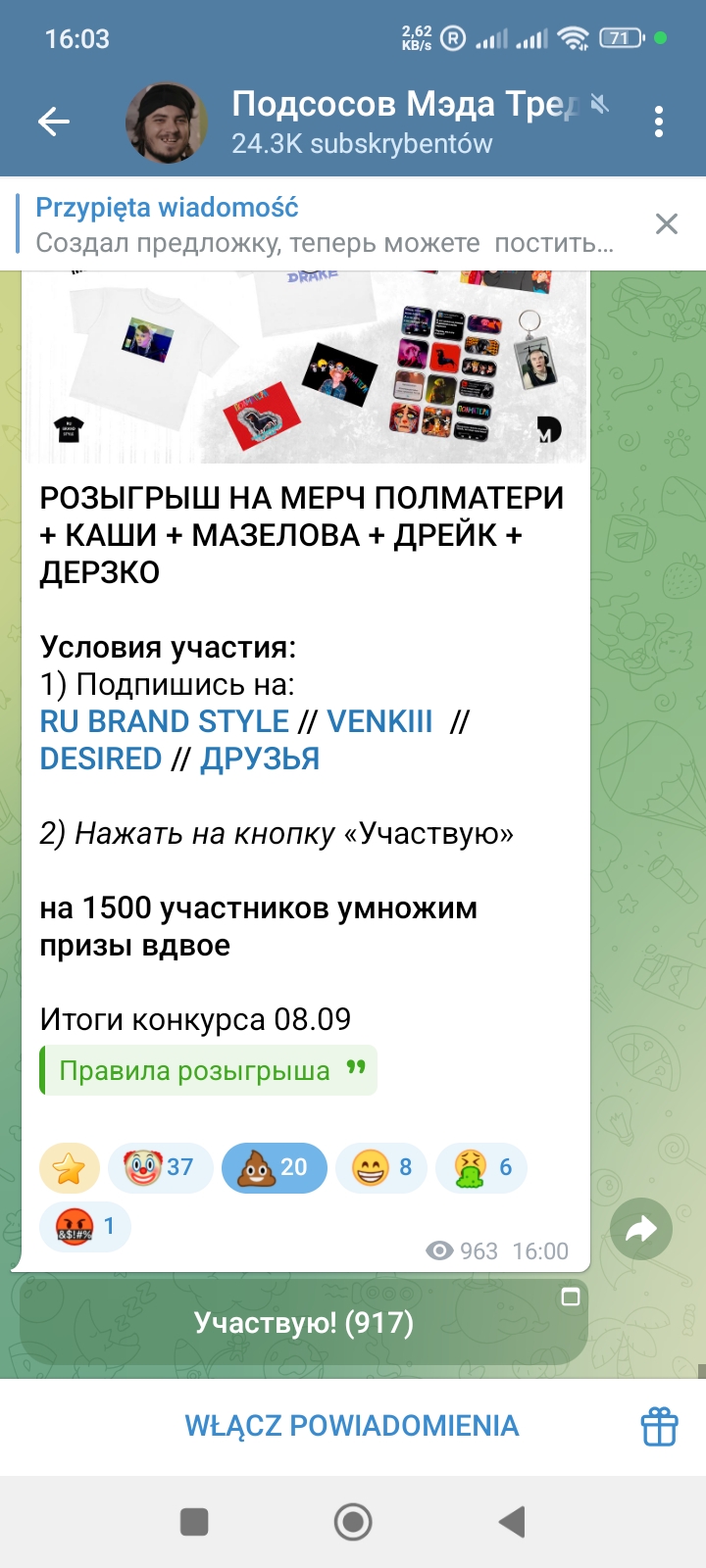Toggle the poop reaction with 20

point(275,1167)
